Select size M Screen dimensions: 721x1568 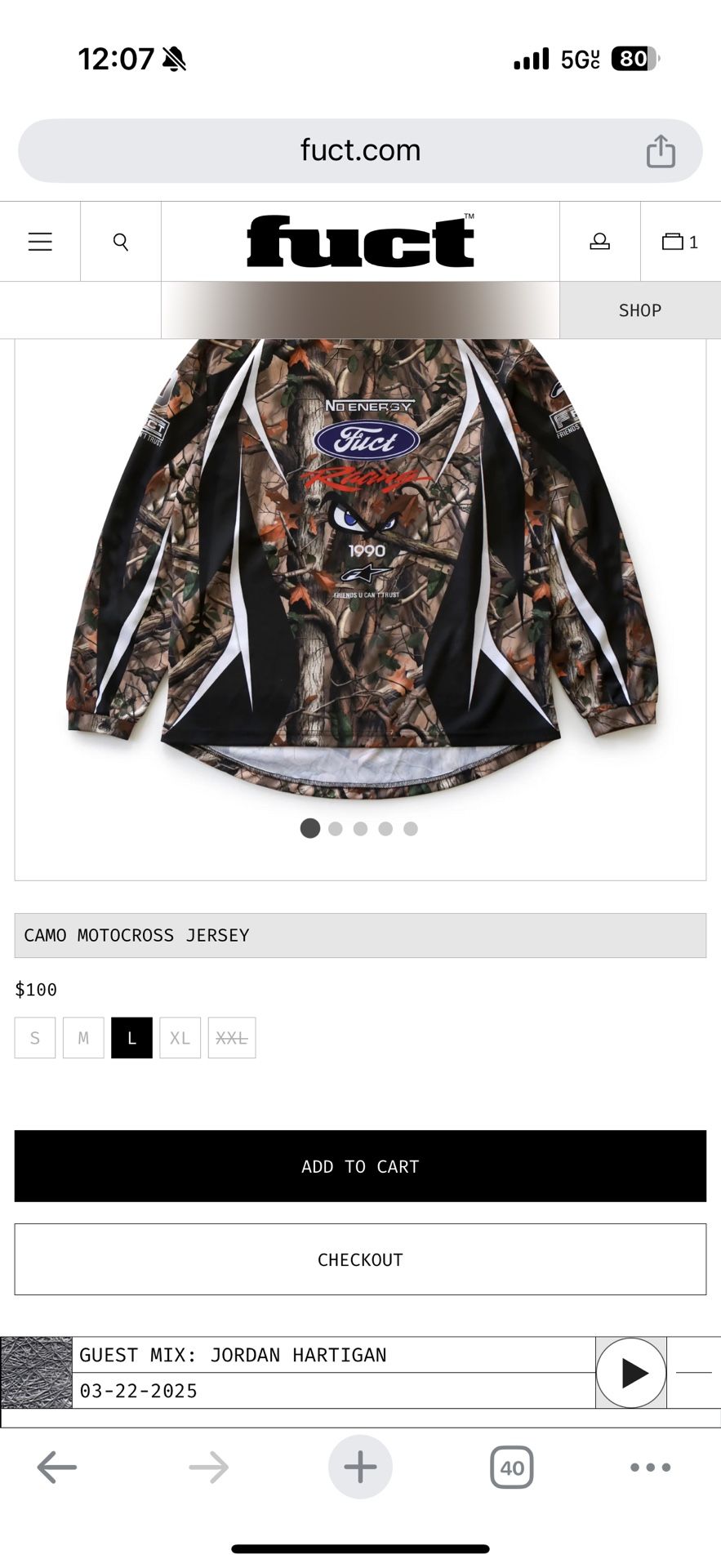point(83,1038)
